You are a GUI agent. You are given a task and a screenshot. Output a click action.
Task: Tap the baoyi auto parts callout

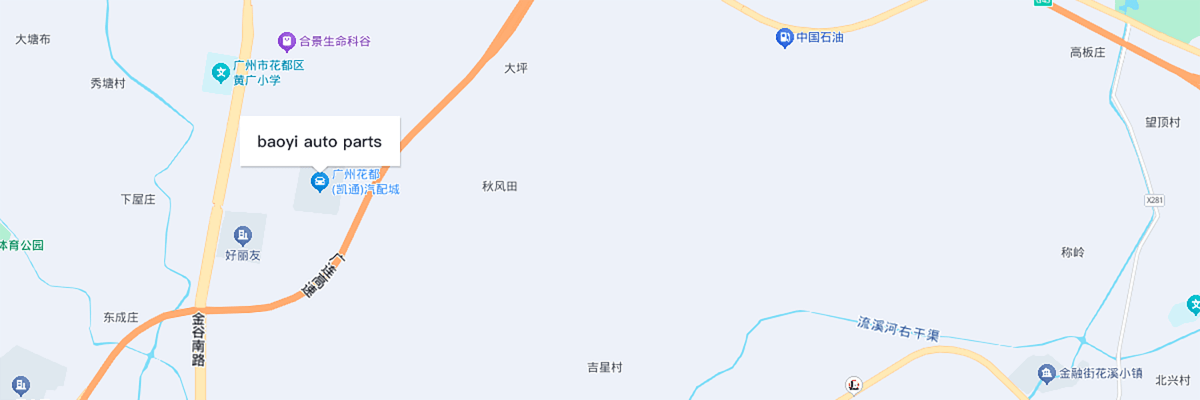click(x=320, y=141)
